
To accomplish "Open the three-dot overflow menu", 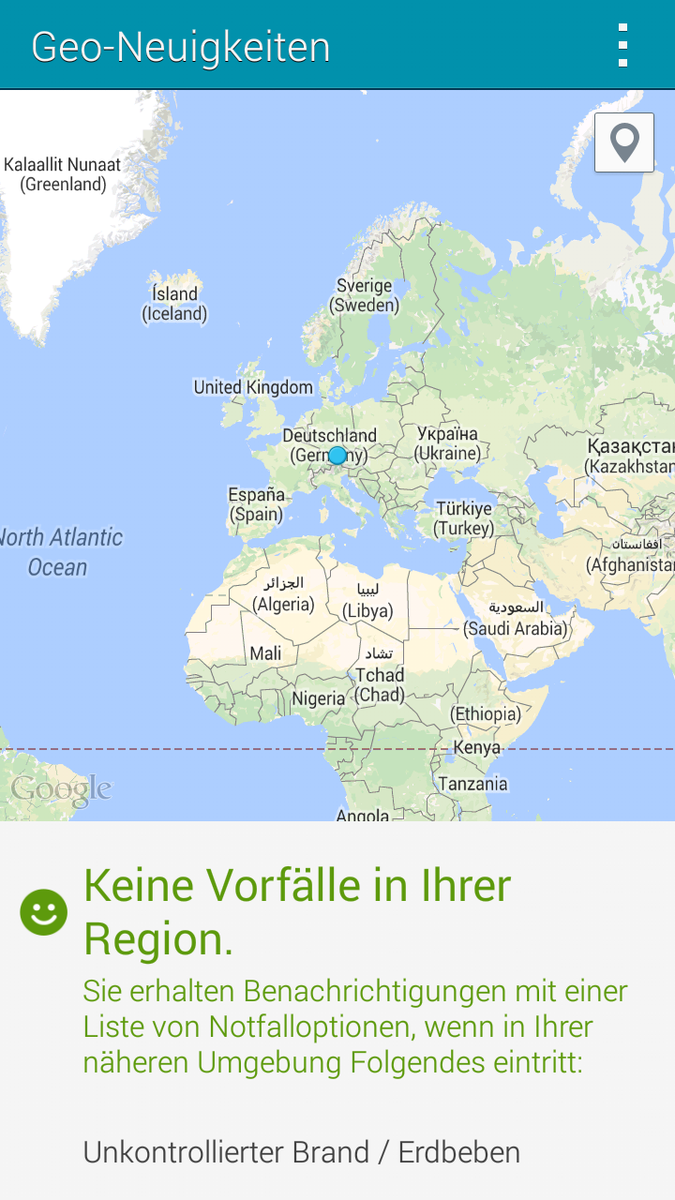I will [623, 45].
